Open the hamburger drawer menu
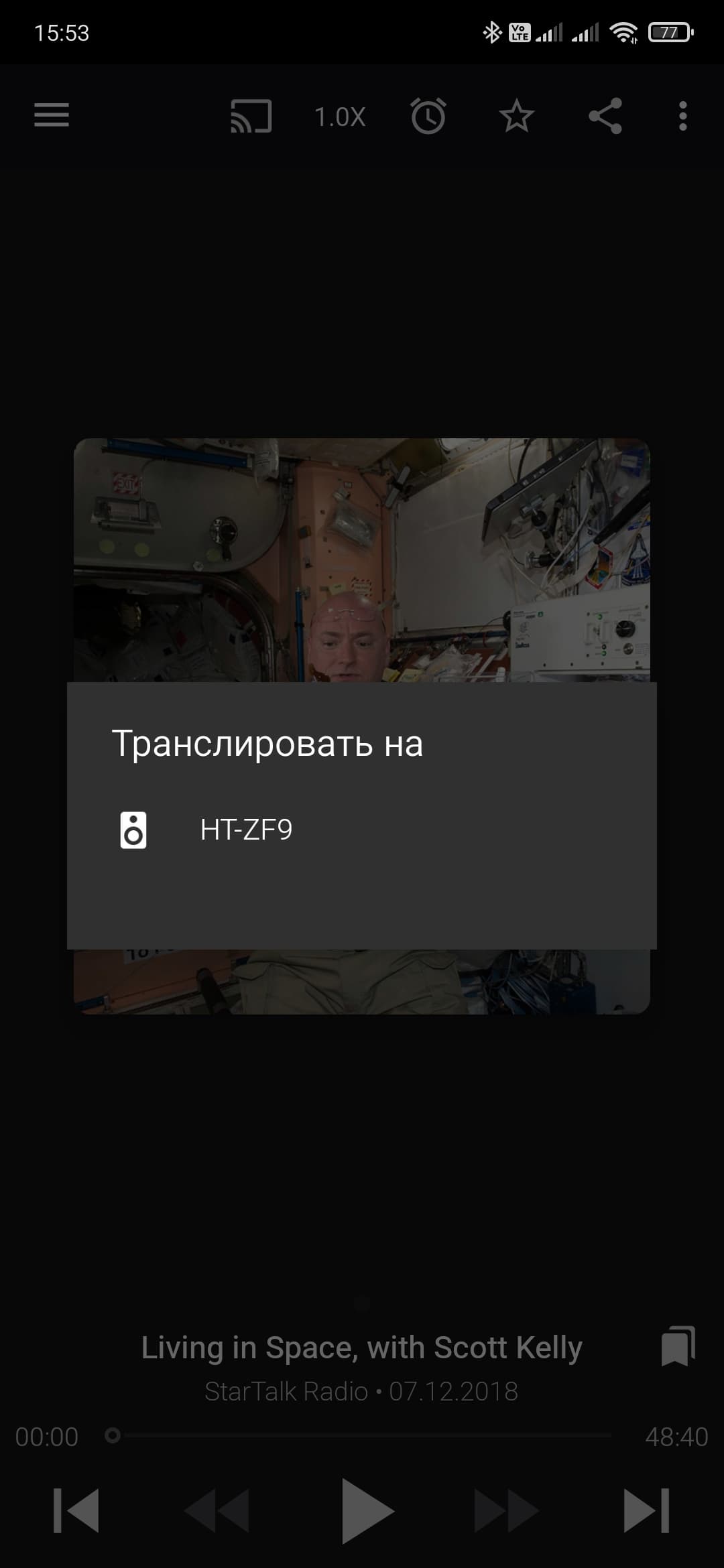The height and width of the screenshot is (1568, 724). [52, 115]
